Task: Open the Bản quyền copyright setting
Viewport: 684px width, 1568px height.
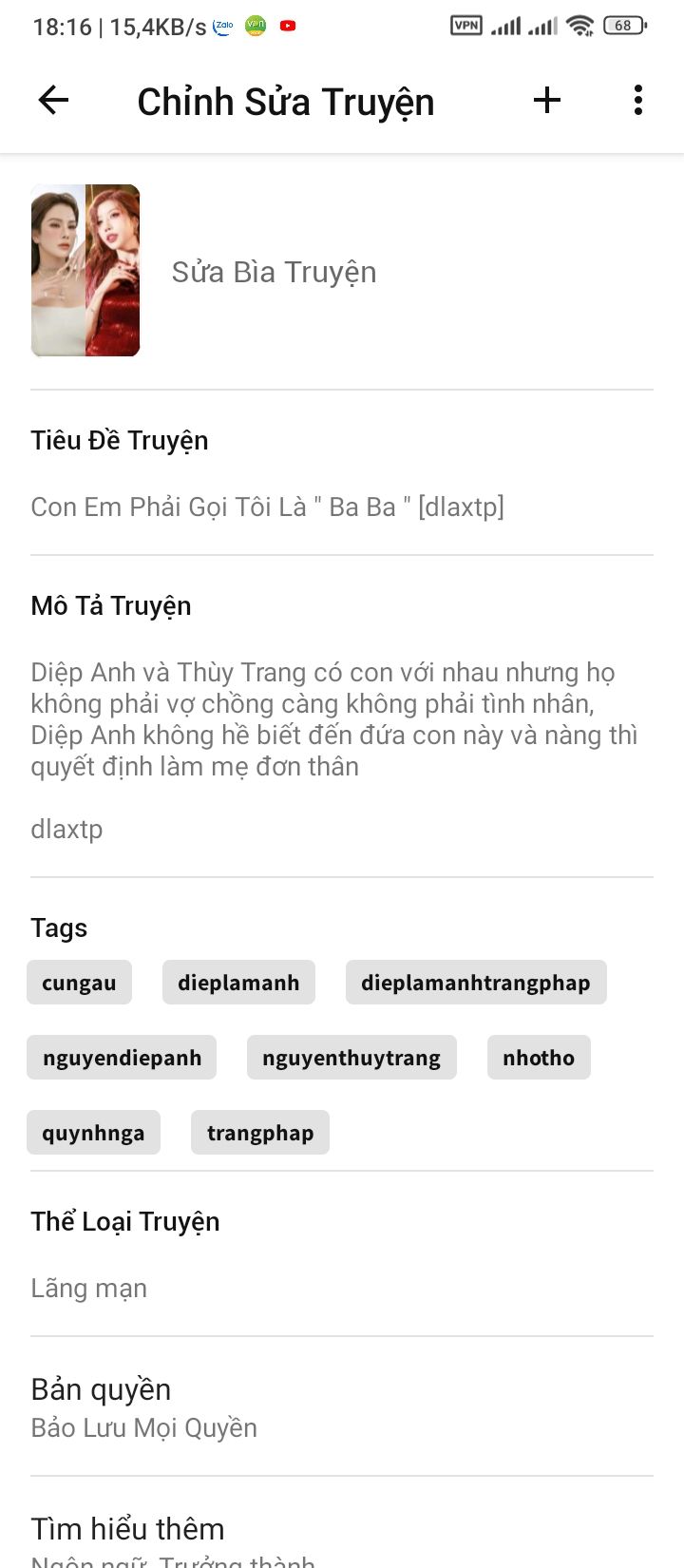Action: point(342,1406)
